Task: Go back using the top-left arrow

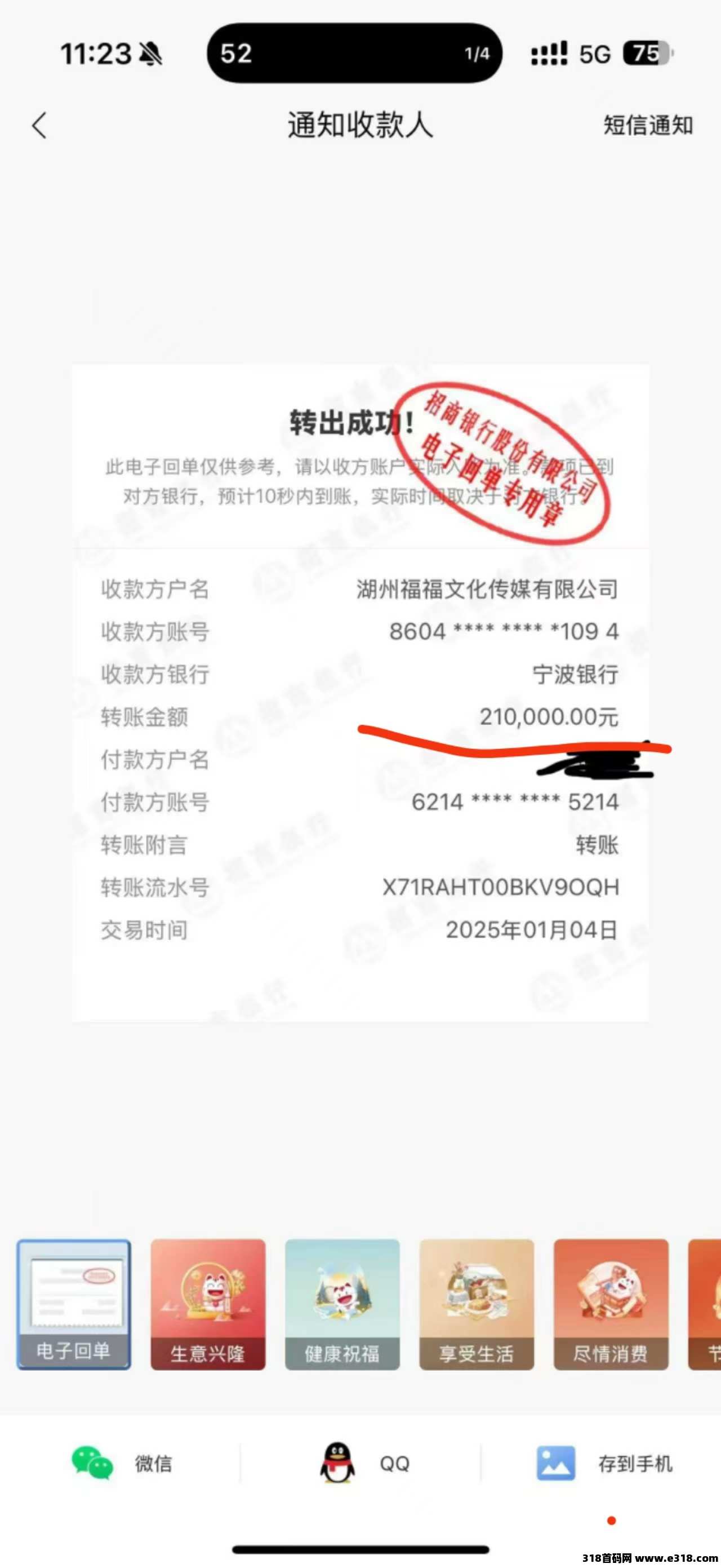Action: 39,125
